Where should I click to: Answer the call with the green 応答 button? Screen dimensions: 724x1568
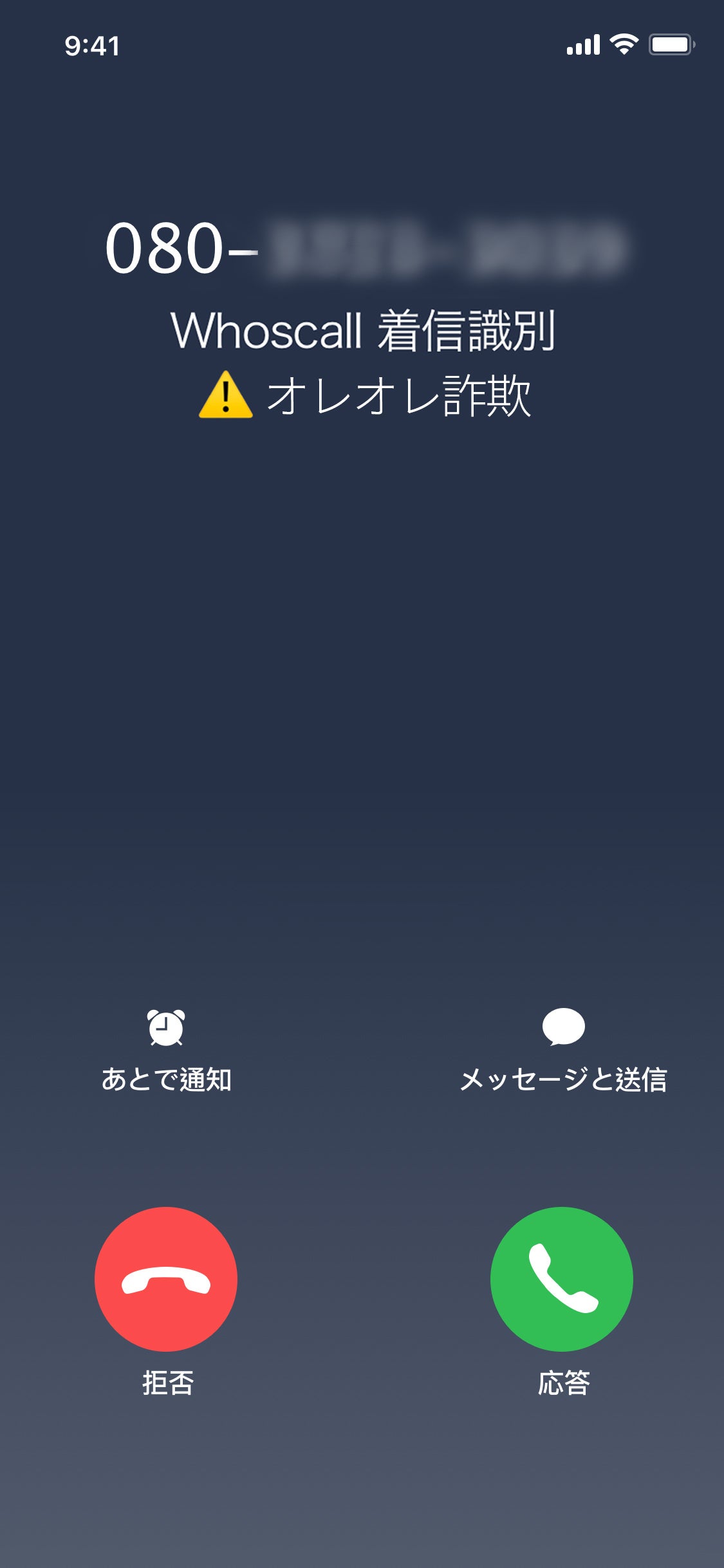click(561, 1278)
